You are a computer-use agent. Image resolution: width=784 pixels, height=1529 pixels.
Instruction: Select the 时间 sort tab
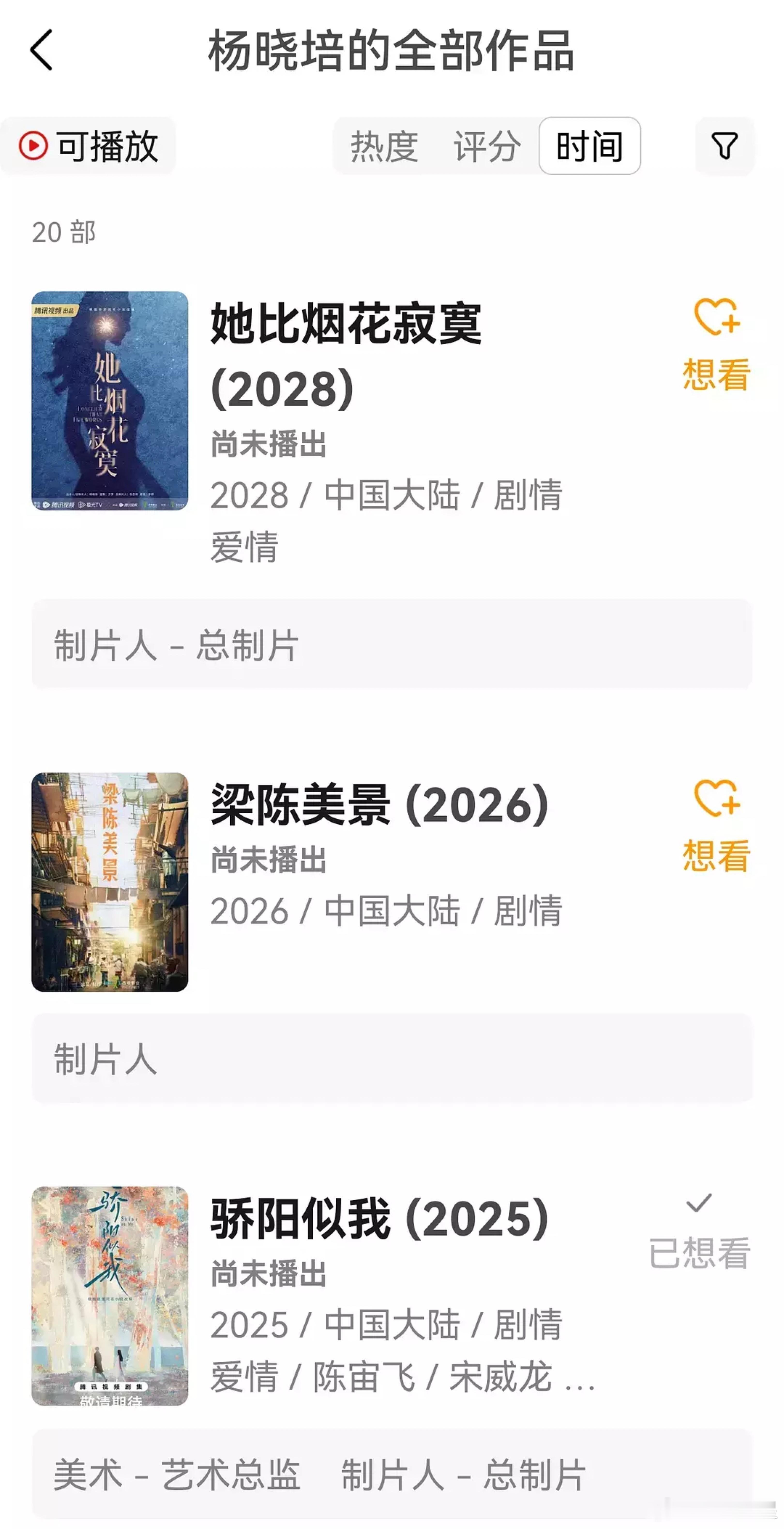point(589,146)
